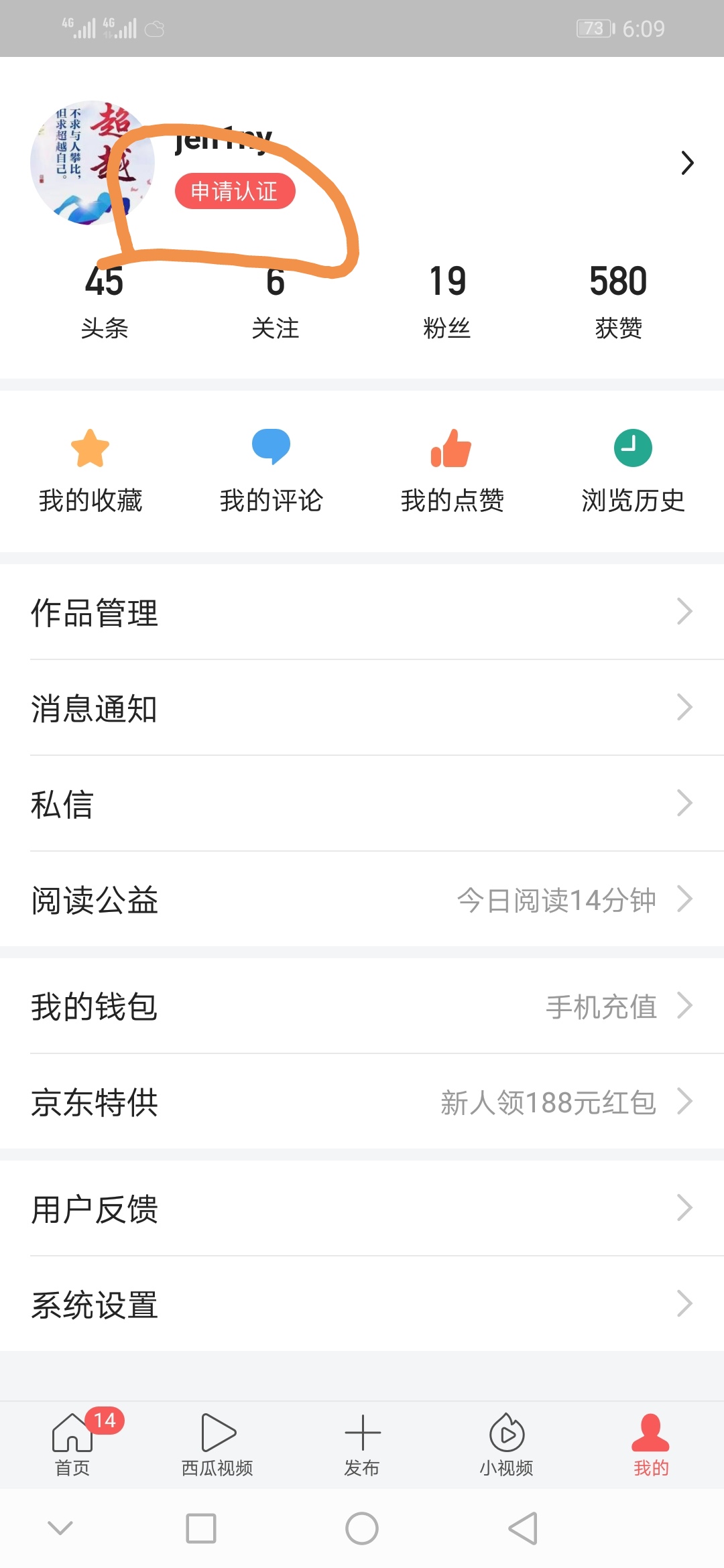Viewport: 724px width, 1568px height.
Task: Expand 作品管理 row chevron
Action: tap(684, 612)
